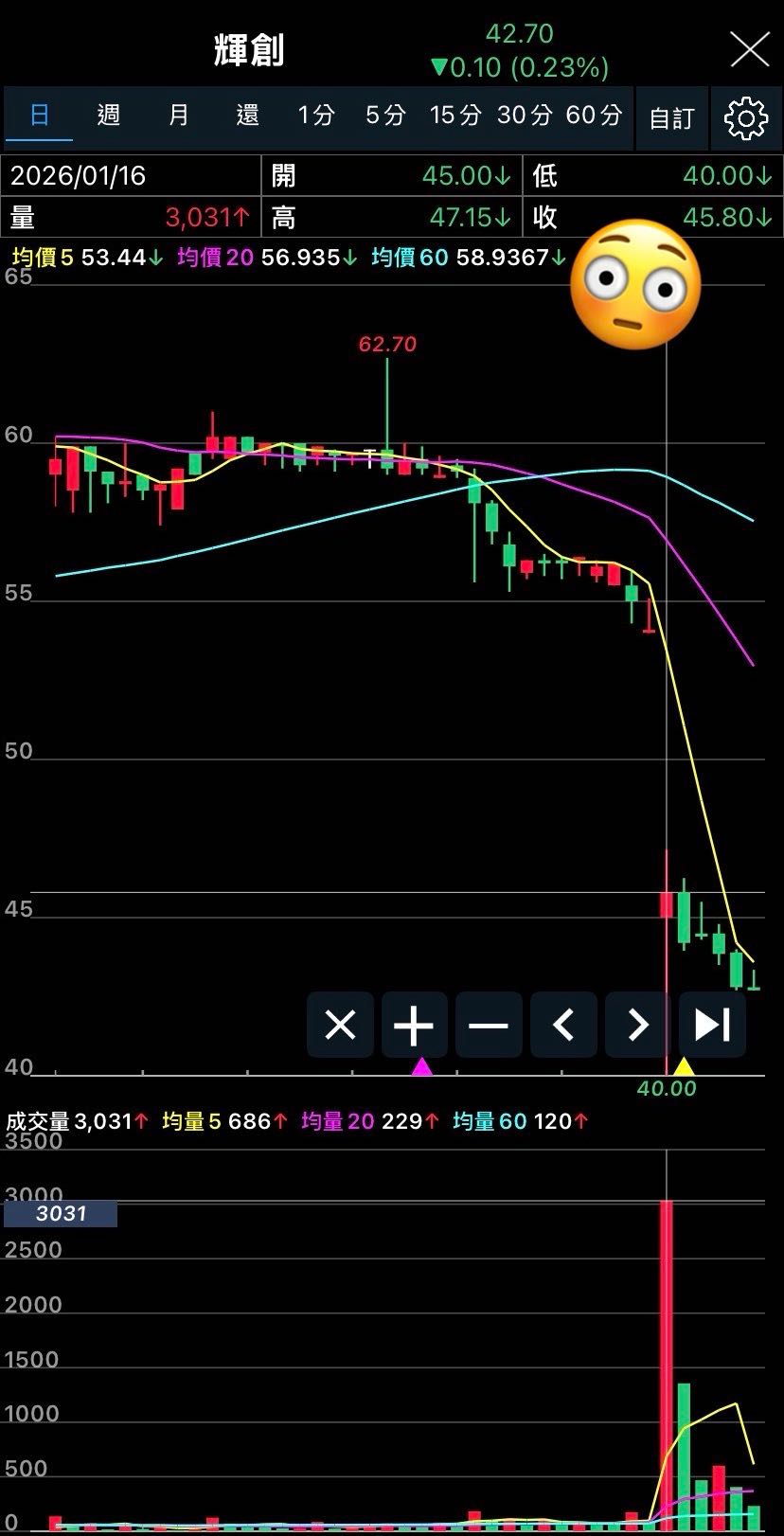
Task: Switch to the 1分 interval
Action: pyautogui.click(x=316, y=116)
